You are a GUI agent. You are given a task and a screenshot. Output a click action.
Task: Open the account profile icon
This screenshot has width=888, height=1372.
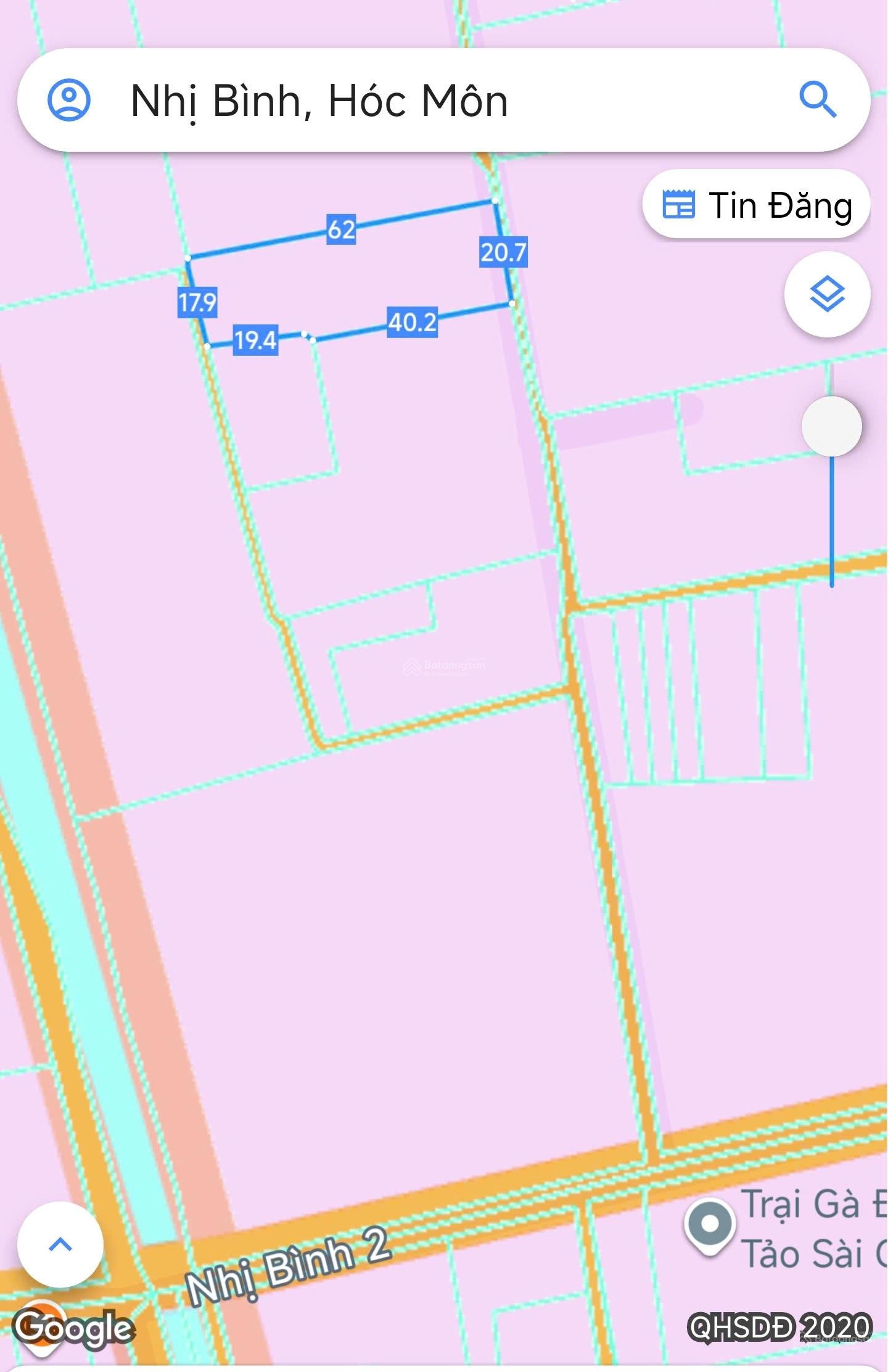click(69, 99)
